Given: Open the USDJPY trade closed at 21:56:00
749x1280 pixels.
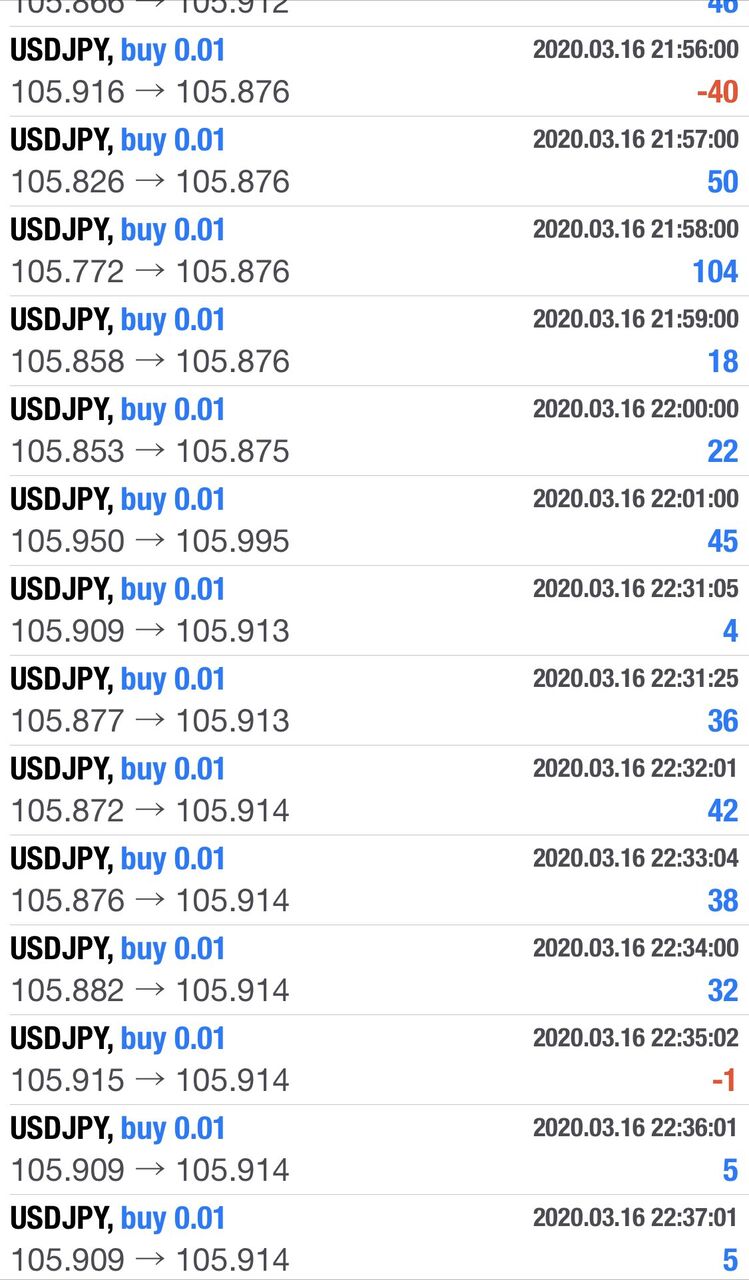Looking at the screenshot, I should (374, 71).
